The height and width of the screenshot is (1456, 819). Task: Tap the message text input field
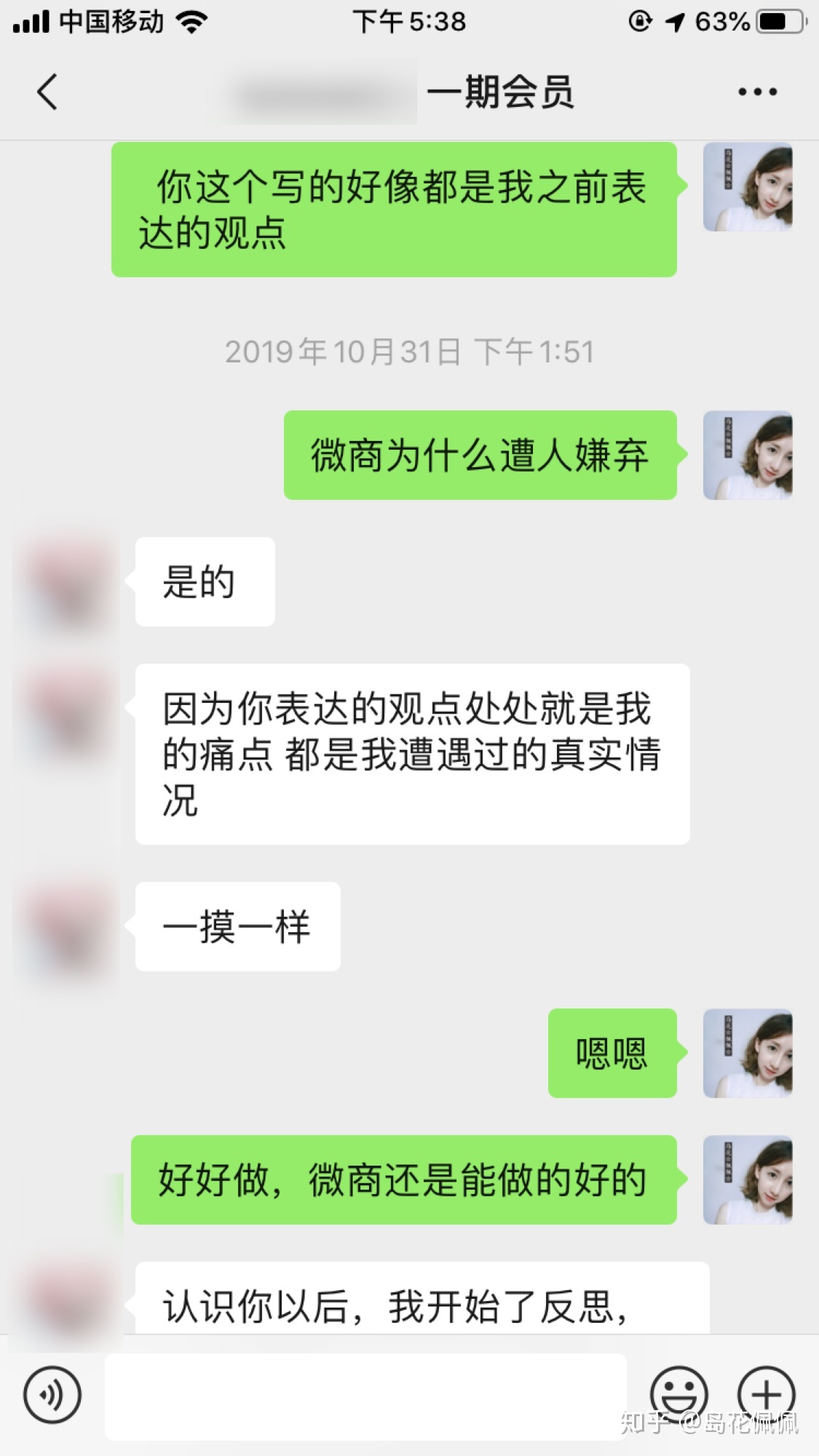(365, 1396)
